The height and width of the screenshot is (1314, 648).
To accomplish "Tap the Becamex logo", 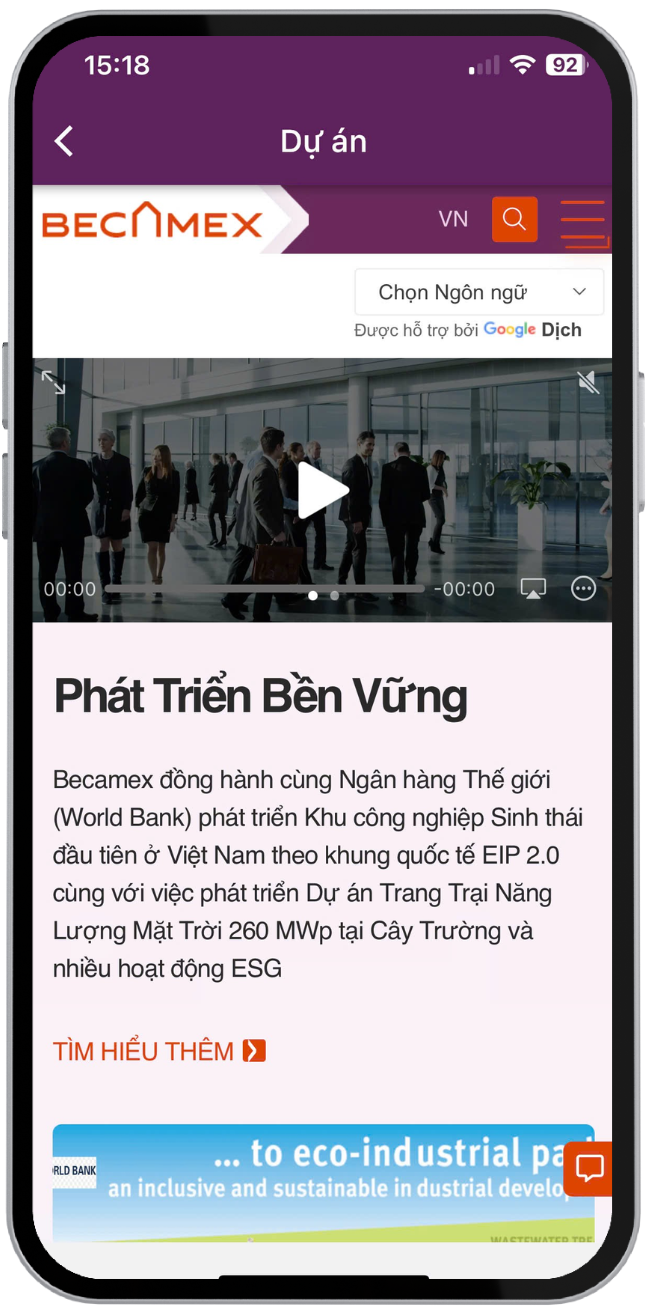I will [x=152, y=222].
